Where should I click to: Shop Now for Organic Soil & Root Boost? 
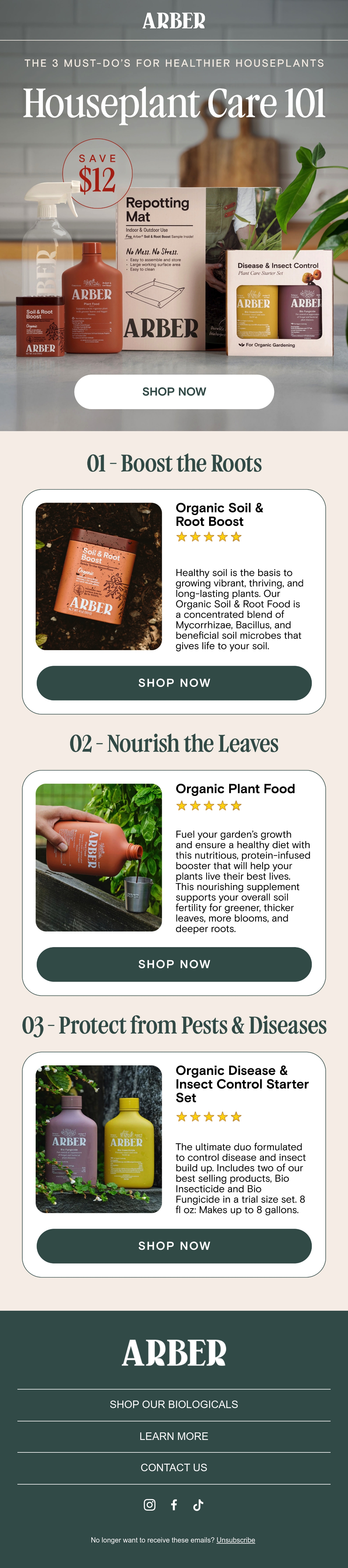tap(174, 683)
